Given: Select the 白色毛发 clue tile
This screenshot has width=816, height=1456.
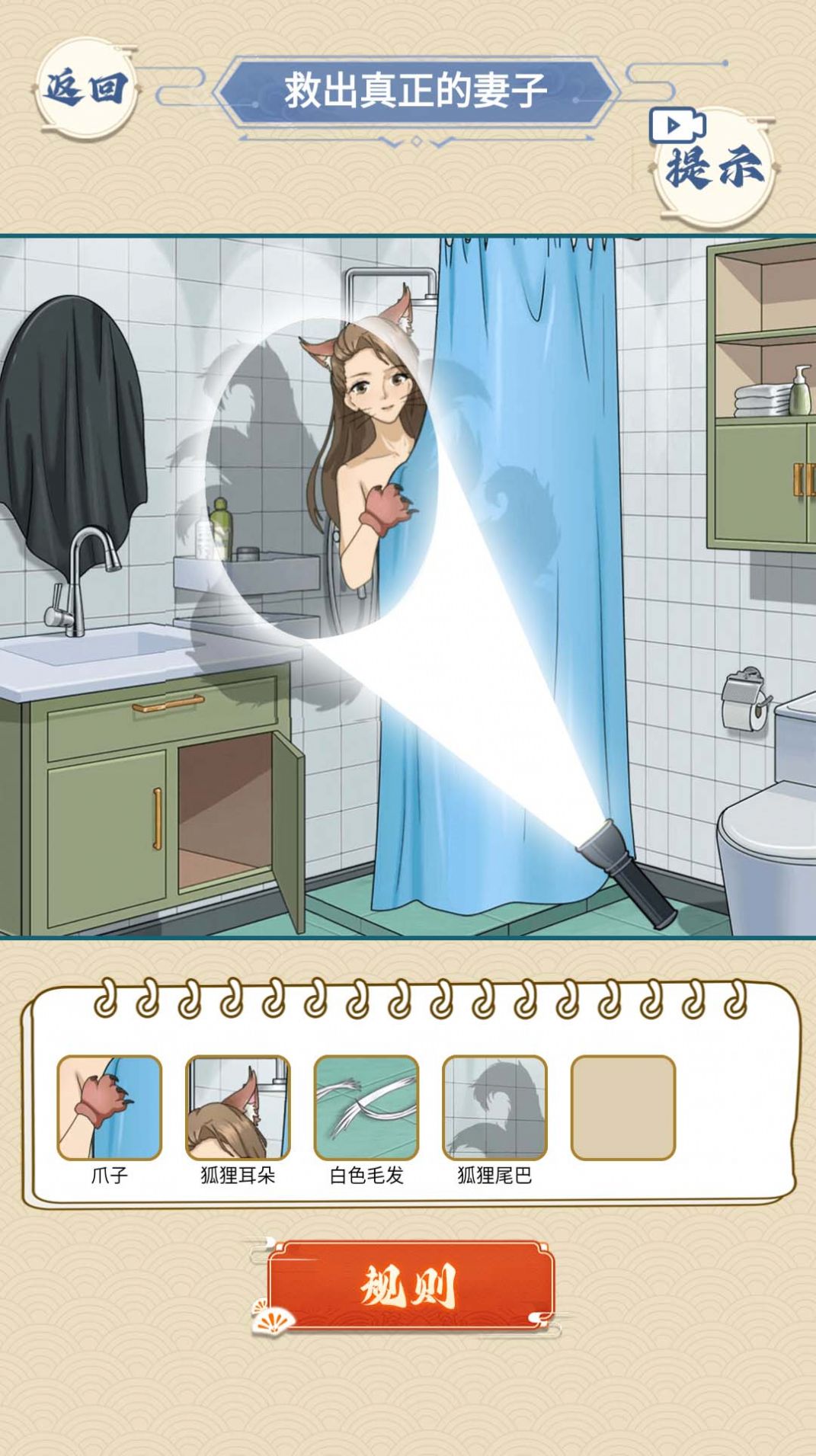Looking at the screenshot, I should click(x=366, y=1108).
